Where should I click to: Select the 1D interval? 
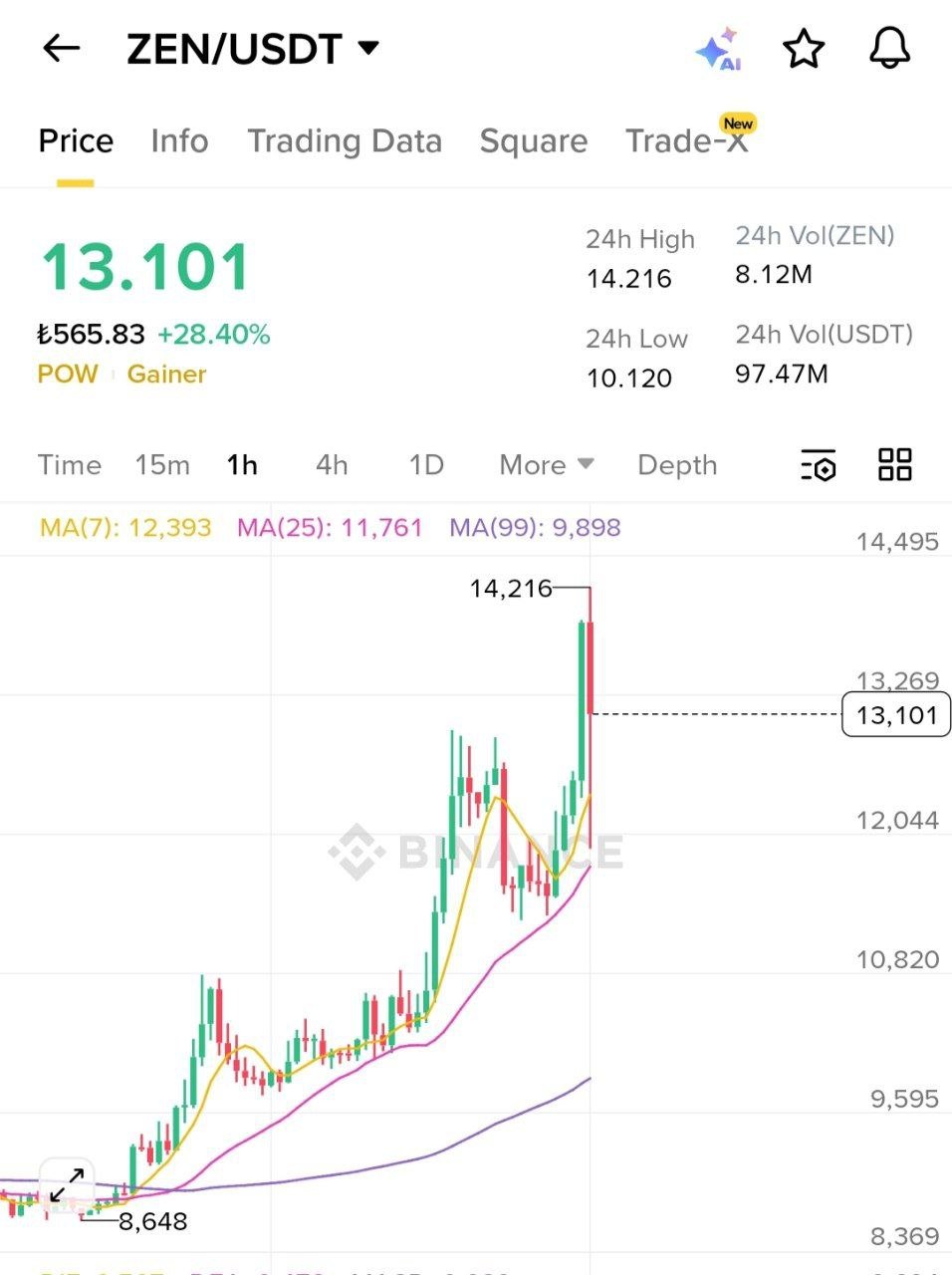[426, 465]
